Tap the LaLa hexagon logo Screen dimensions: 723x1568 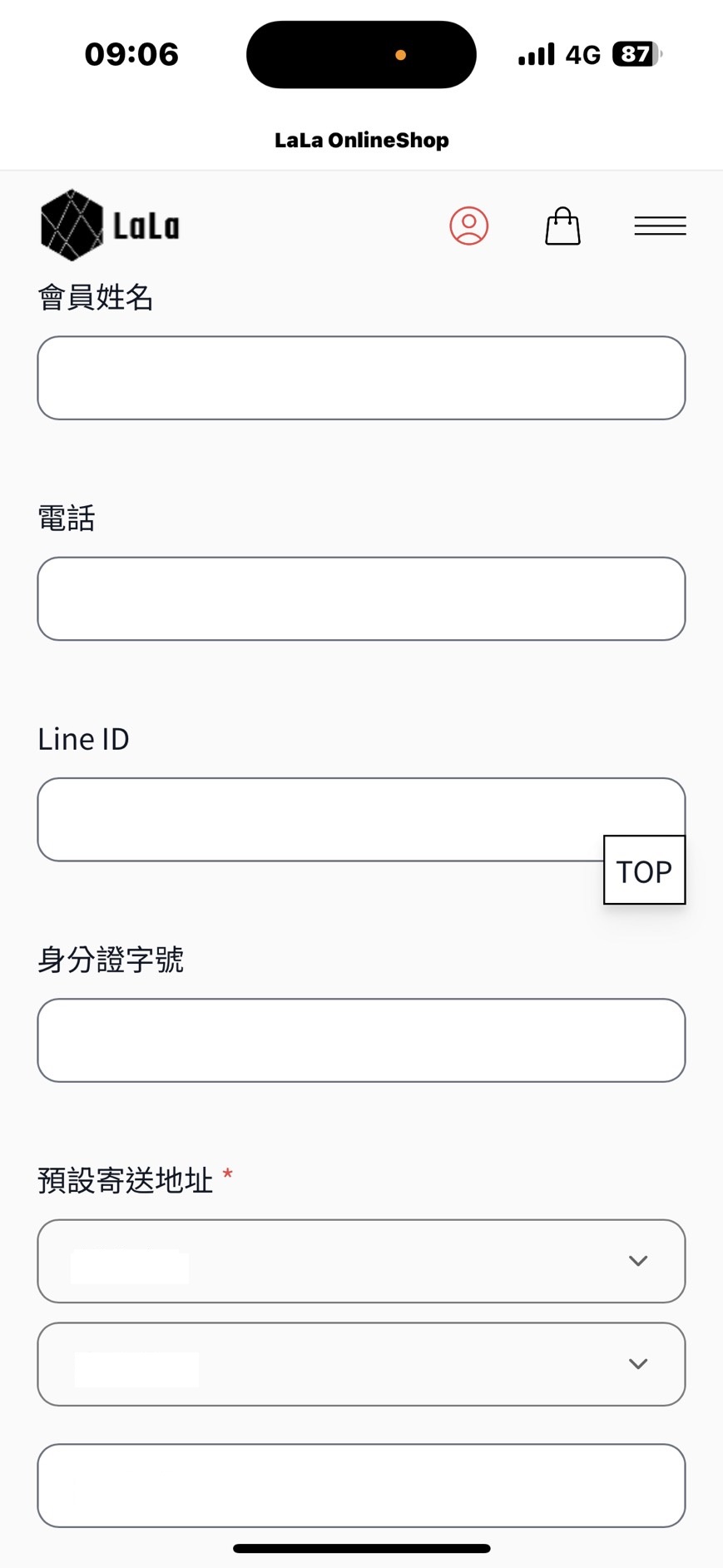tap(108, 225)
